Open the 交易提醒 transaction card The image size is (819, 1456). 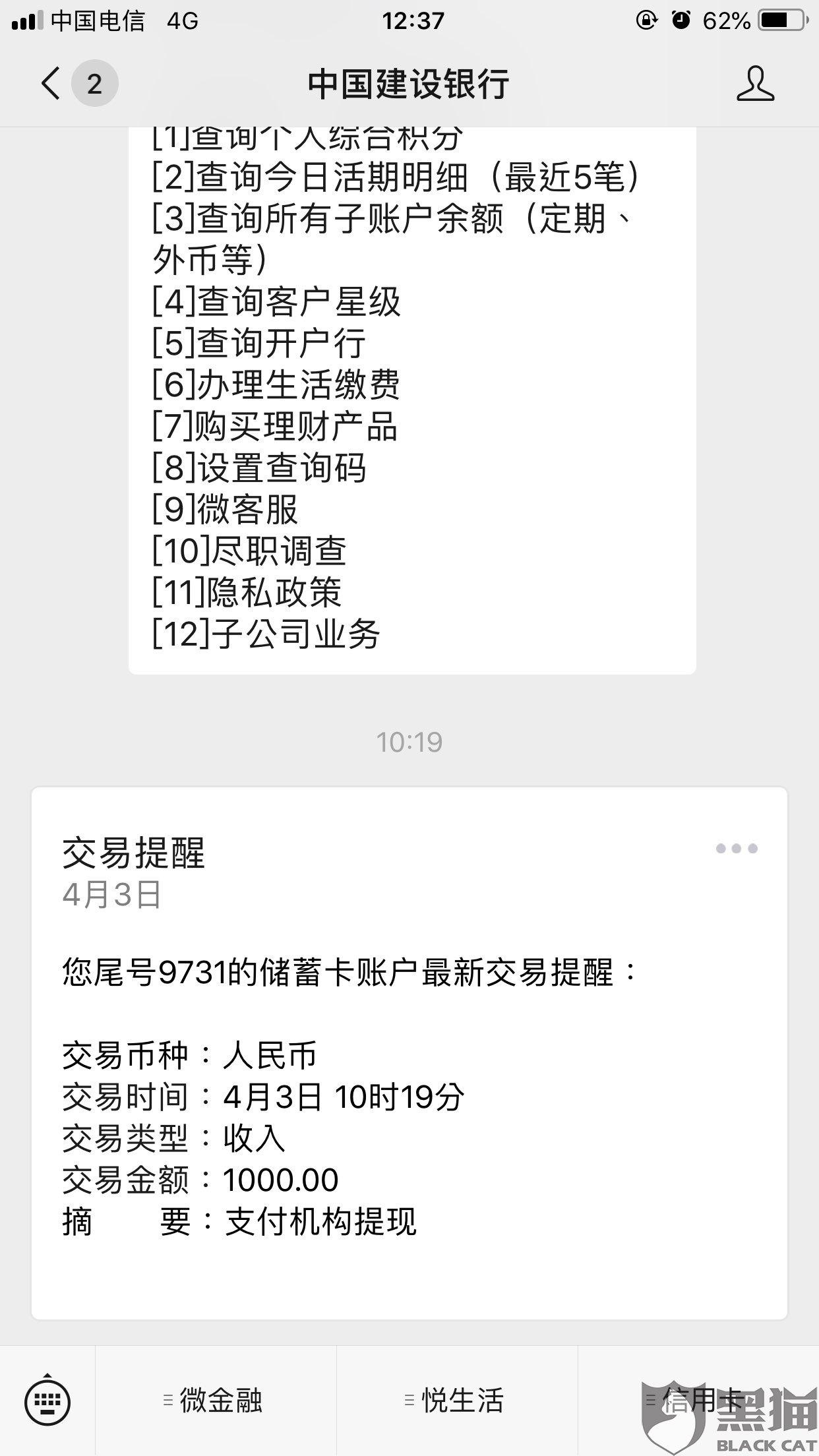409,1055
